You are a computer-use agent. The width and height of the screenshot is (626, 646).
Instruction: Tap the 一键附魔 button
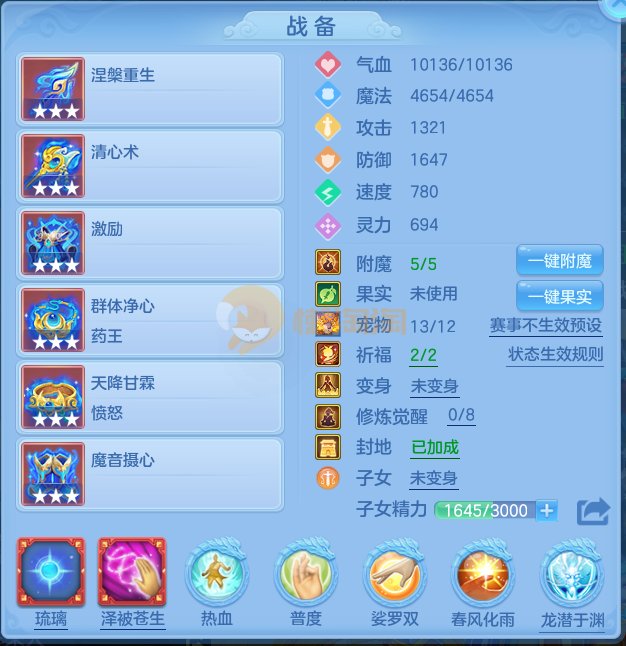[560, 262]
